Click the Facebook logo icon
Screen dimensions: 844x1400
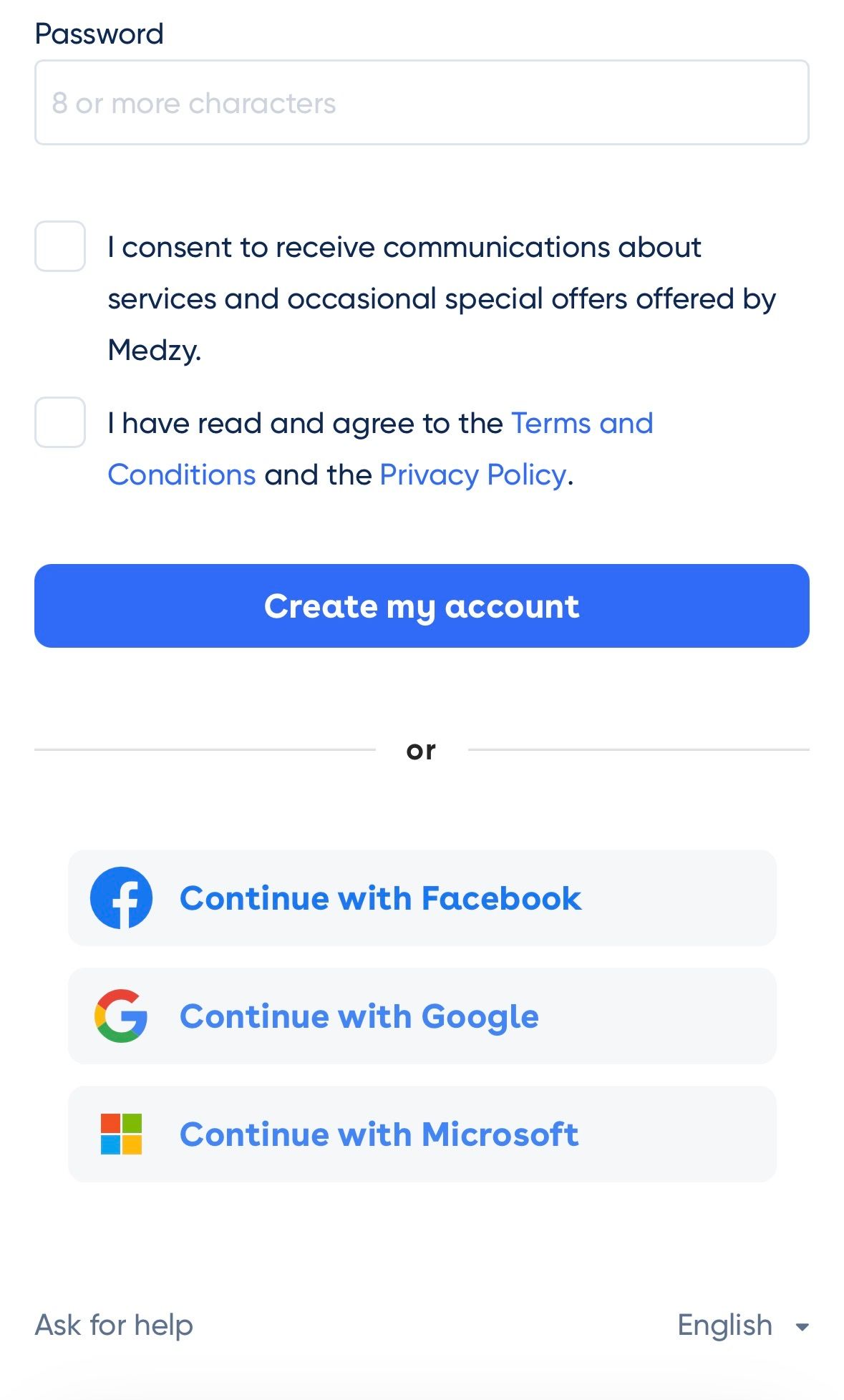click(x=122, y=897)
